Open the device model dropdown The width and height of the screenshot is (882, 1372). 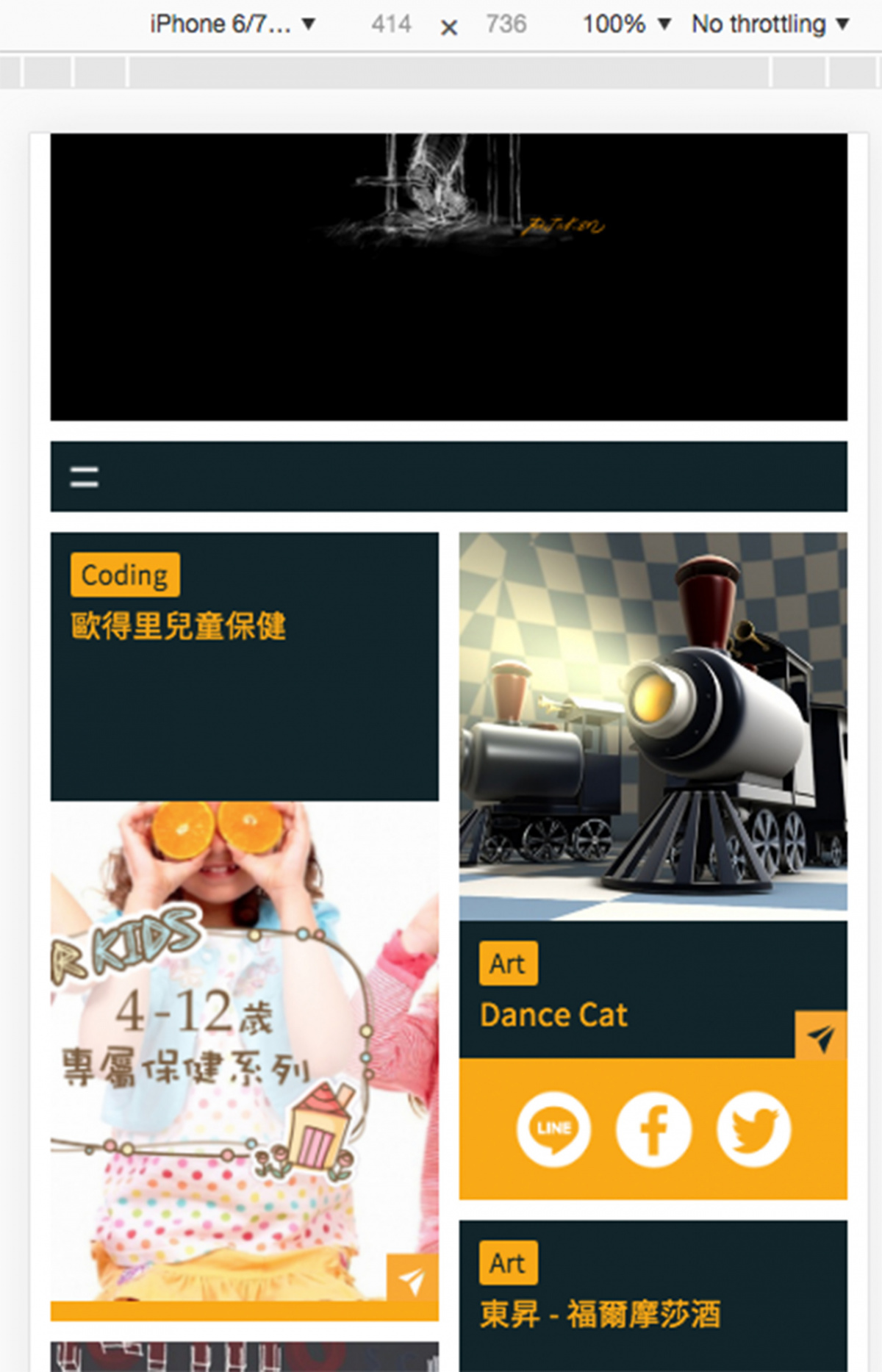click(232, 24)
